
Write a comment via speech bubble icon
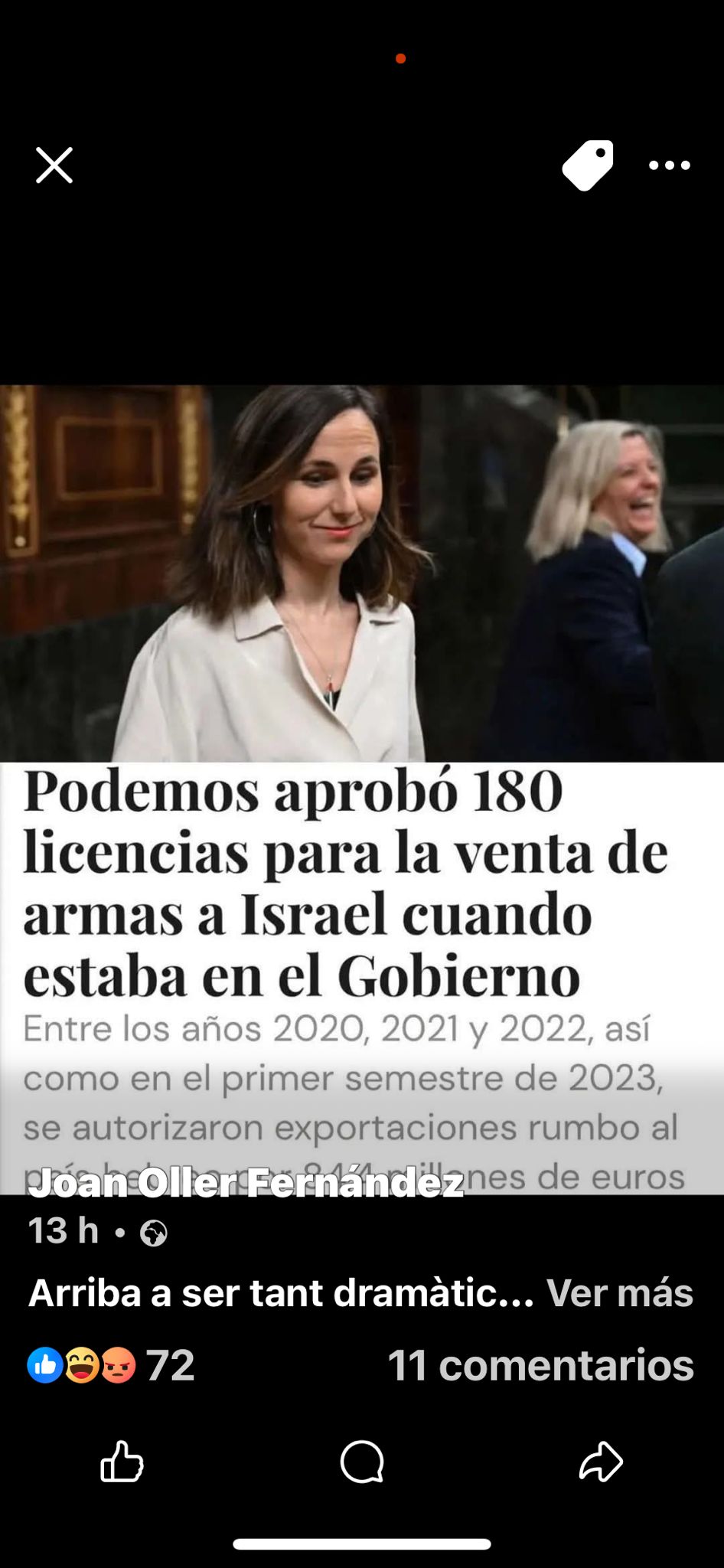coord(362,1462)
